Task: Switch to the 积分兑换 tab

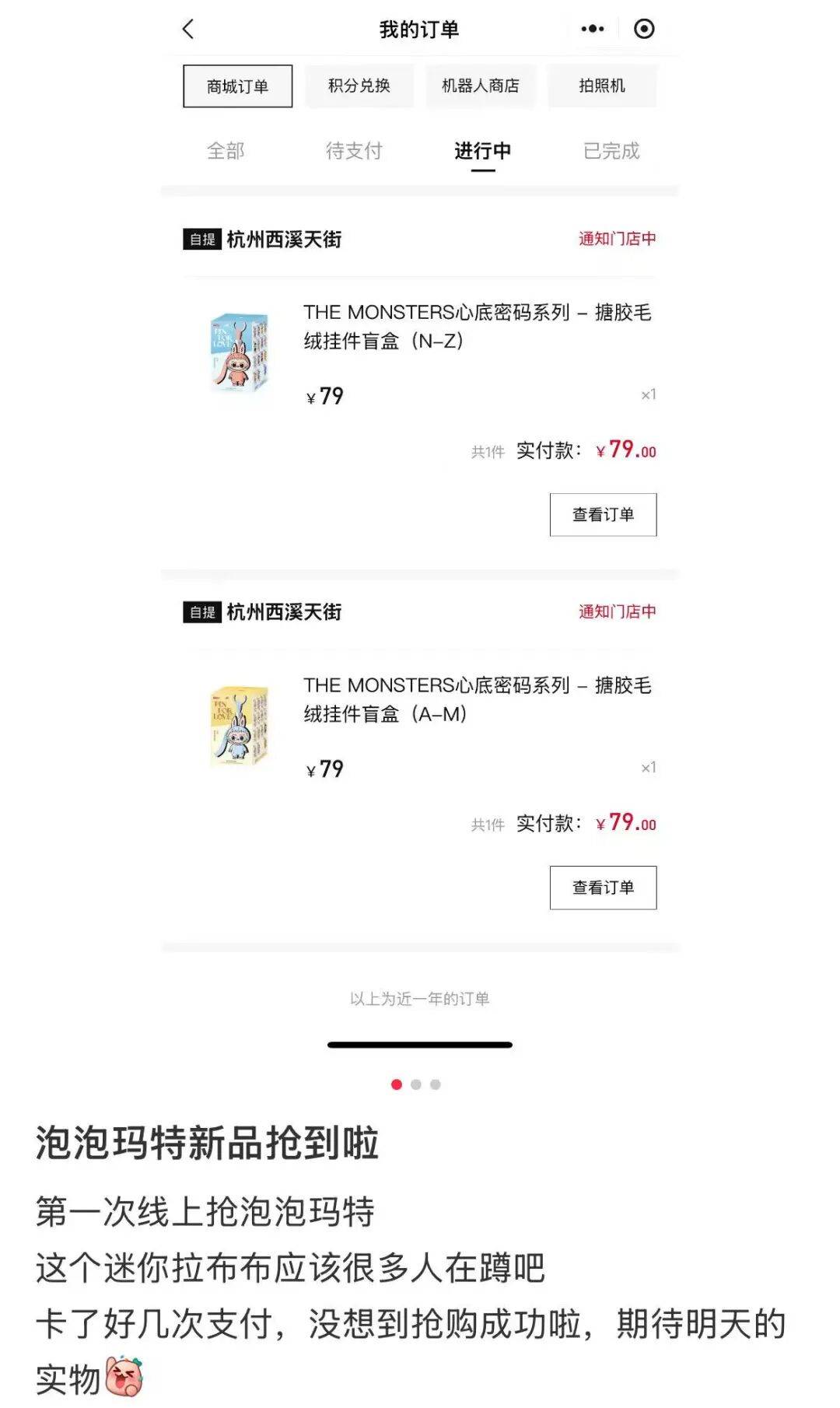Action: coord(359,86)
